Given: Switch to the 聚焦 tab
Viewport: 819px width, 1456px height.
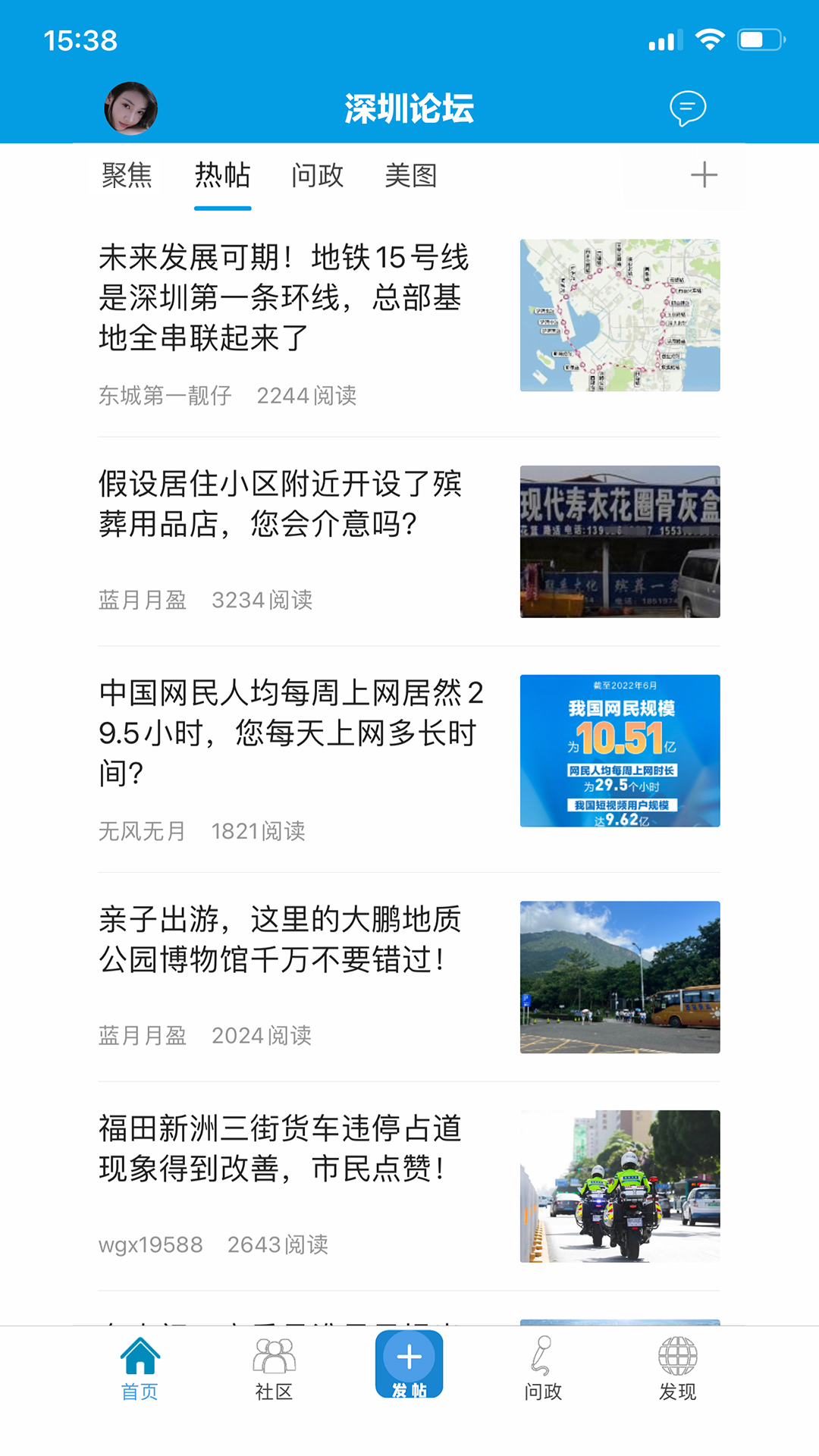Looking at the screenshot, I should pos(127,175).
